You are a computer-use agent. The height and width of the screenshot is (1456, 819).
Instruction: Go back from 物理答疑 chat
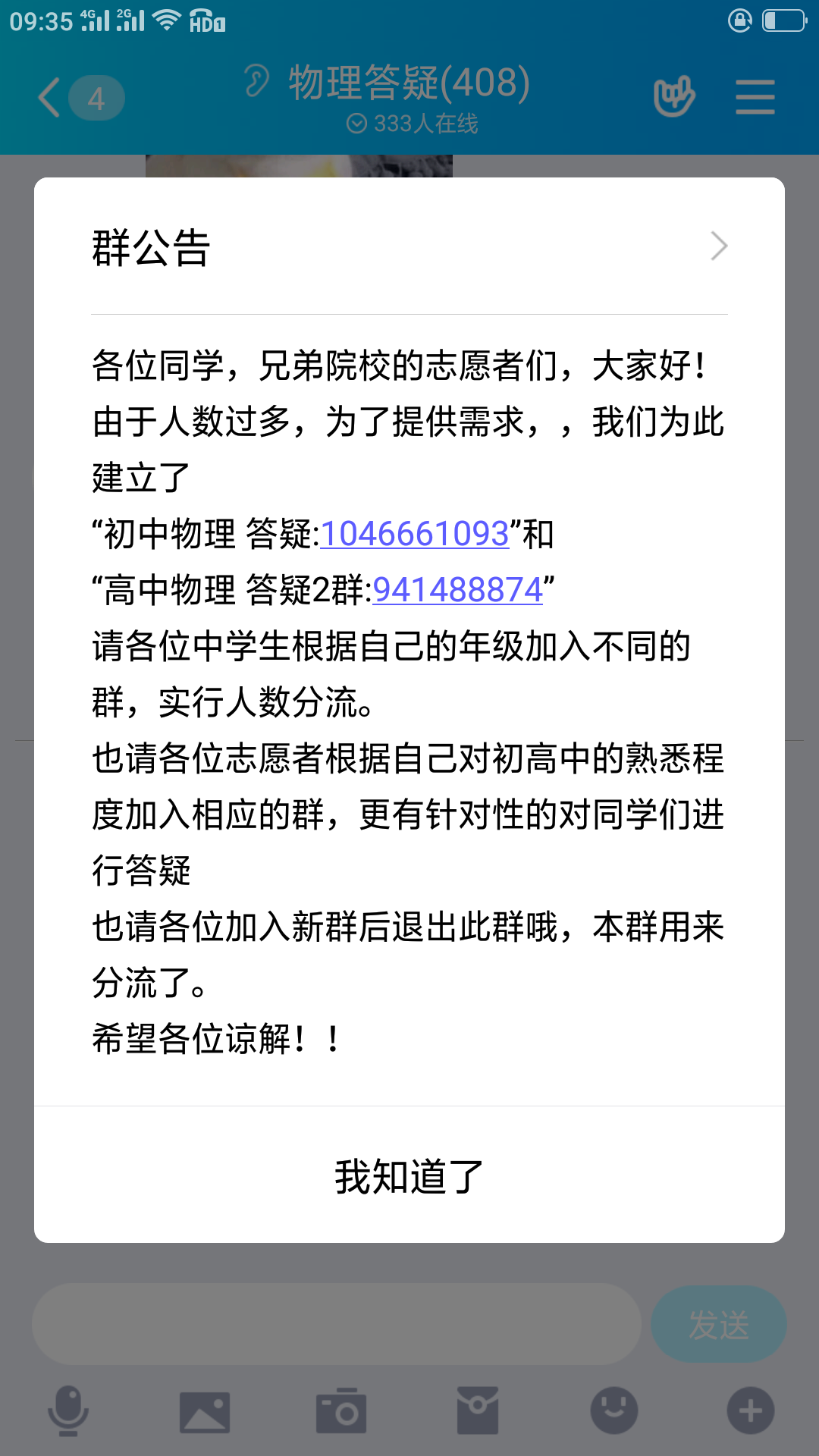coord(50,98)
